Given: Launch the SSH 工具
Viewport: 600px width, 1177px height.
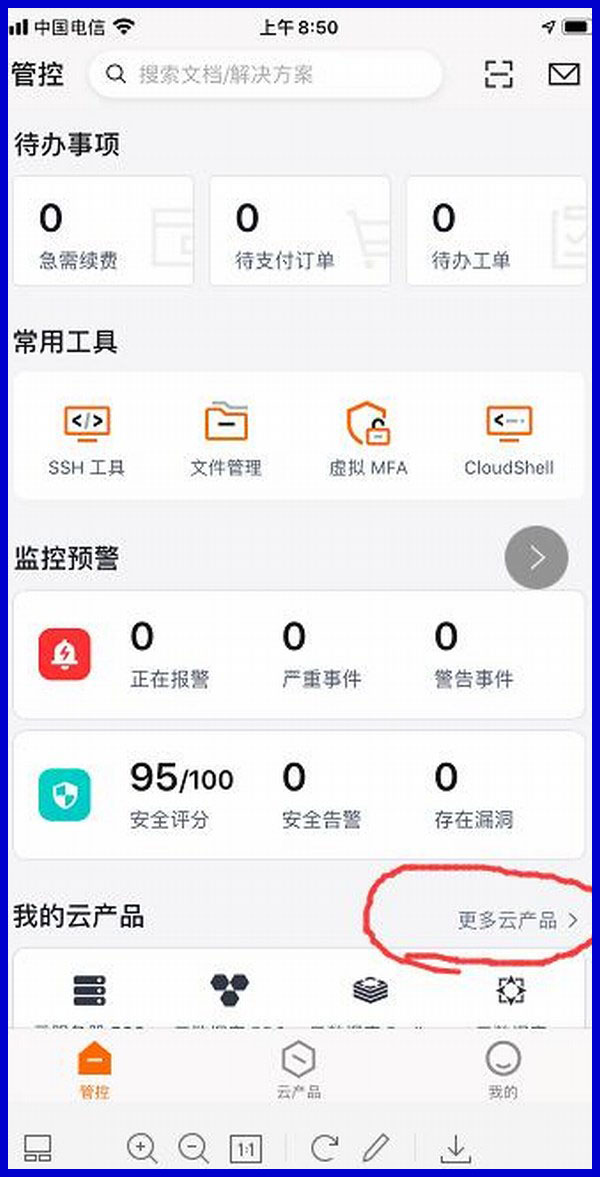Looking at the screenshot, I should click(87, 437).
